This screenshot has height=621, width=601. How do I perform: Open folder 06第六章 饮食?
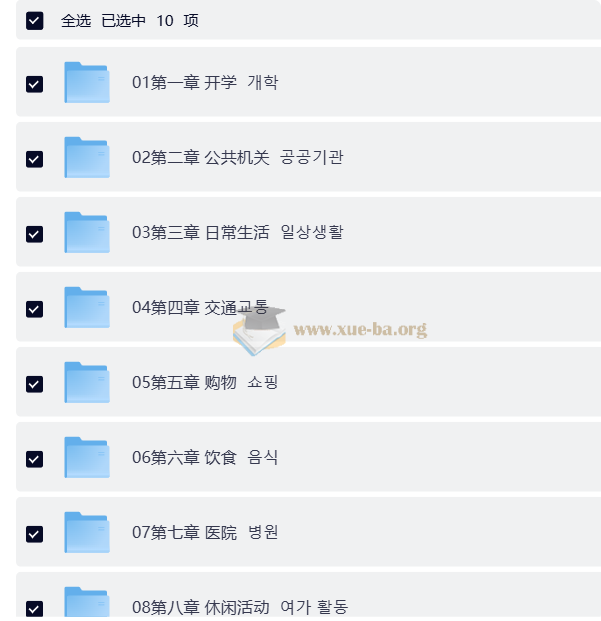204,457
